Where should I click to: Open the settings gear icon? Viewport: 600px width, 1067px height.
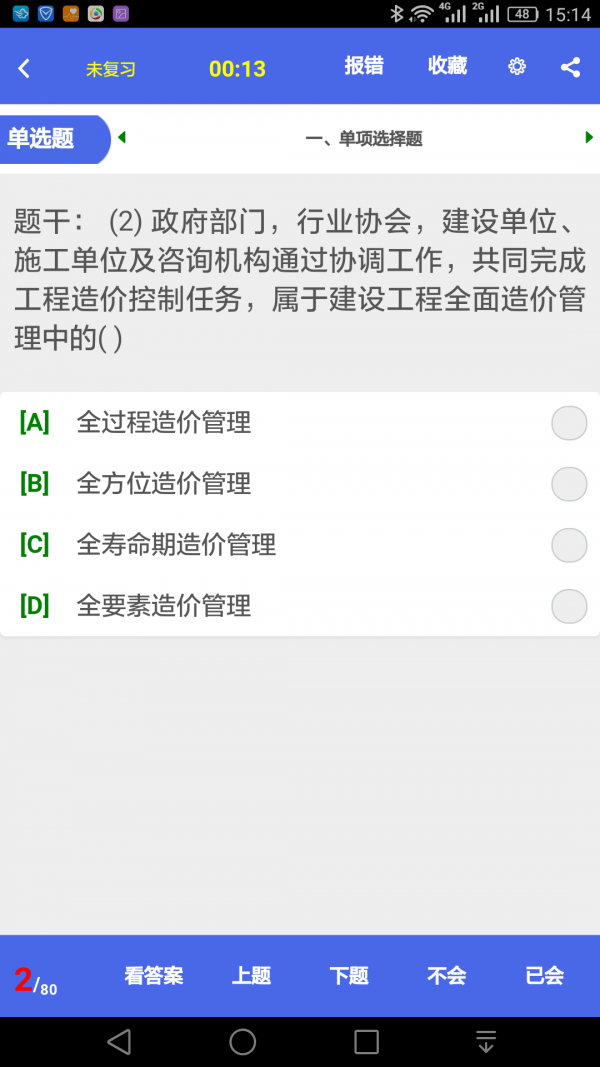pyautogui.click(x=517, y=67)
